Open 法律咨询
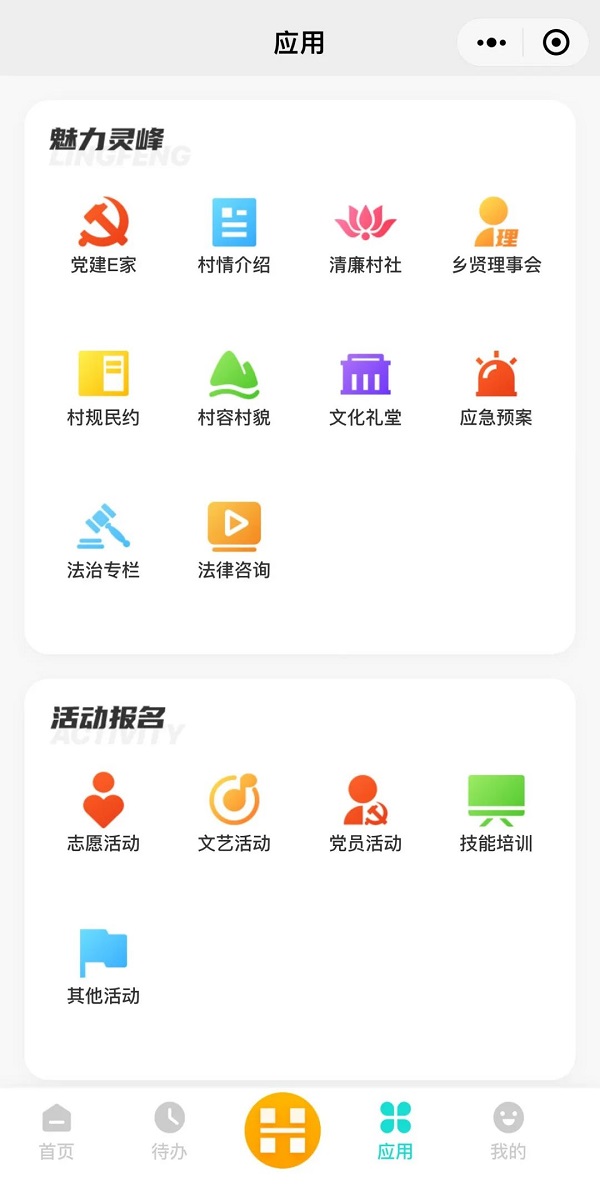This screenshot has width=600, height=1191. (234, 540)
